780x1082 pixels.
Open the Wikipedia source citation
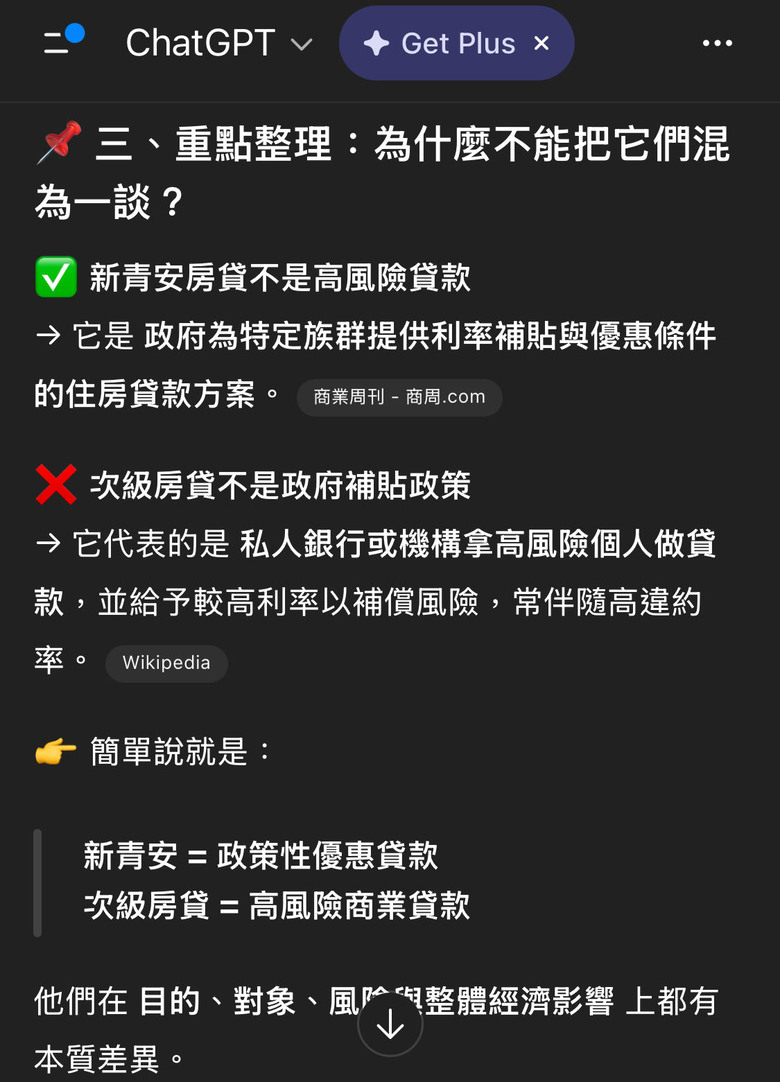click(166, 663)
